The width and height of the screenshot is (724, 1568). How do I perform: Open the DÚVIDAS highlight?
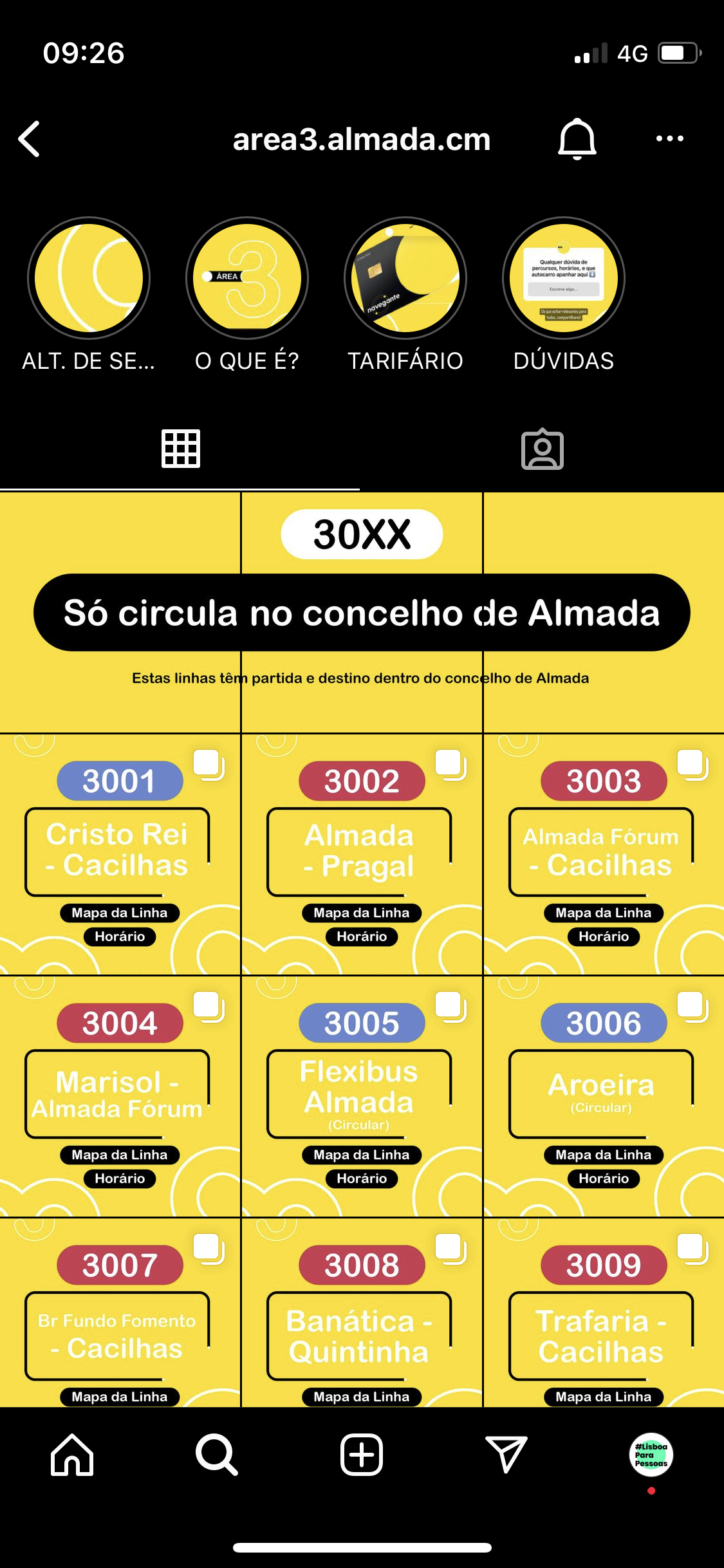564,278
